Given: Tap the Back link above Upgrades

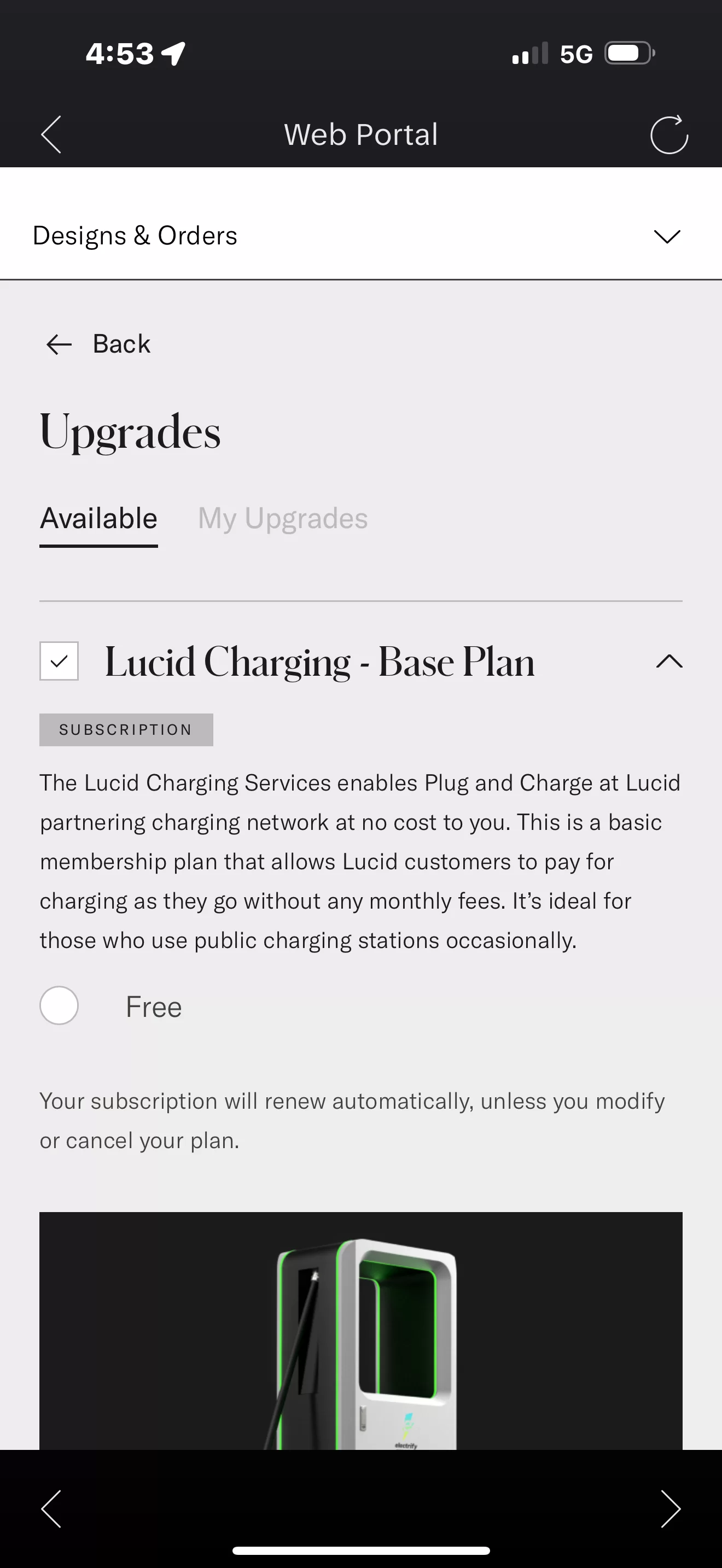Looking at the screenshot, I should pos(98,344).
